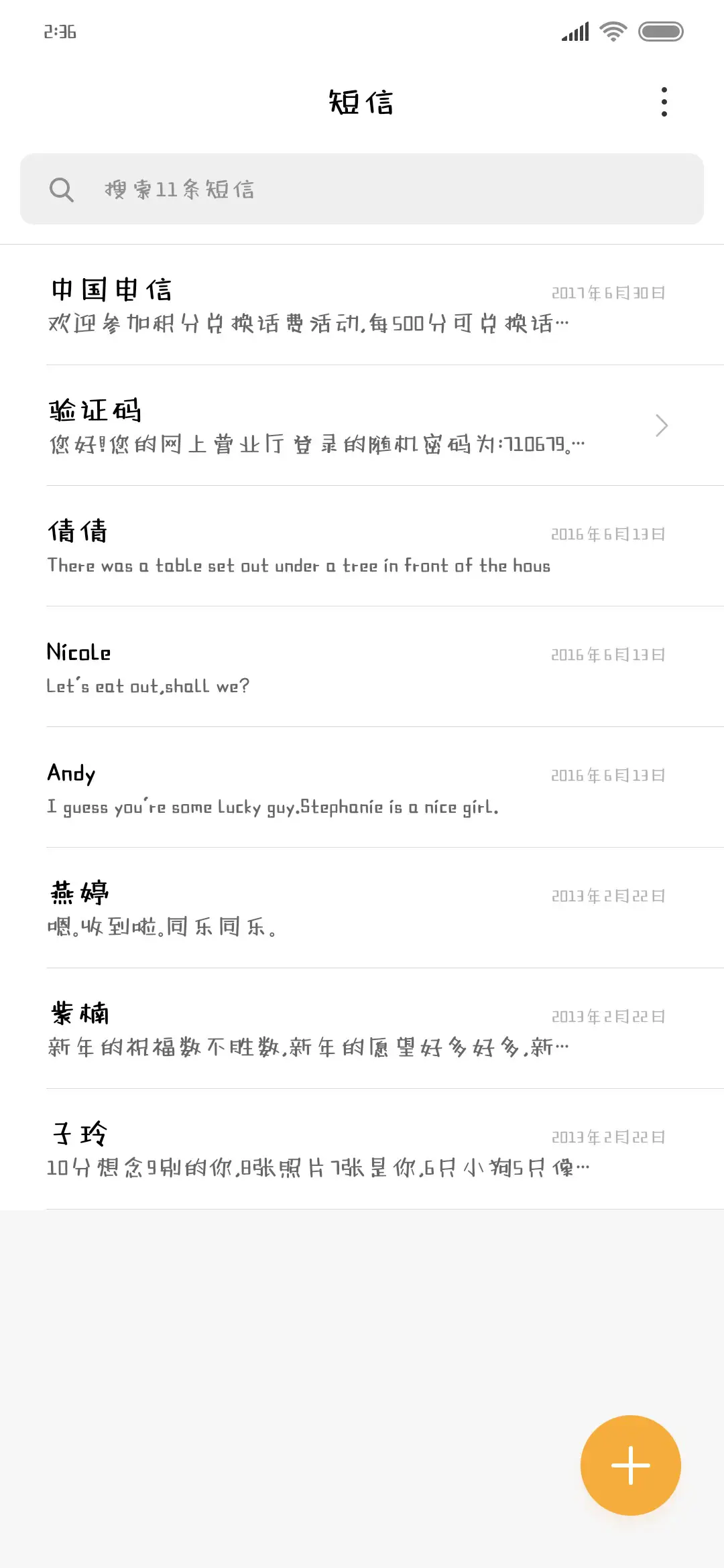
Task: Open the three-dot overflow menu
Action: (x=664, y=102)
